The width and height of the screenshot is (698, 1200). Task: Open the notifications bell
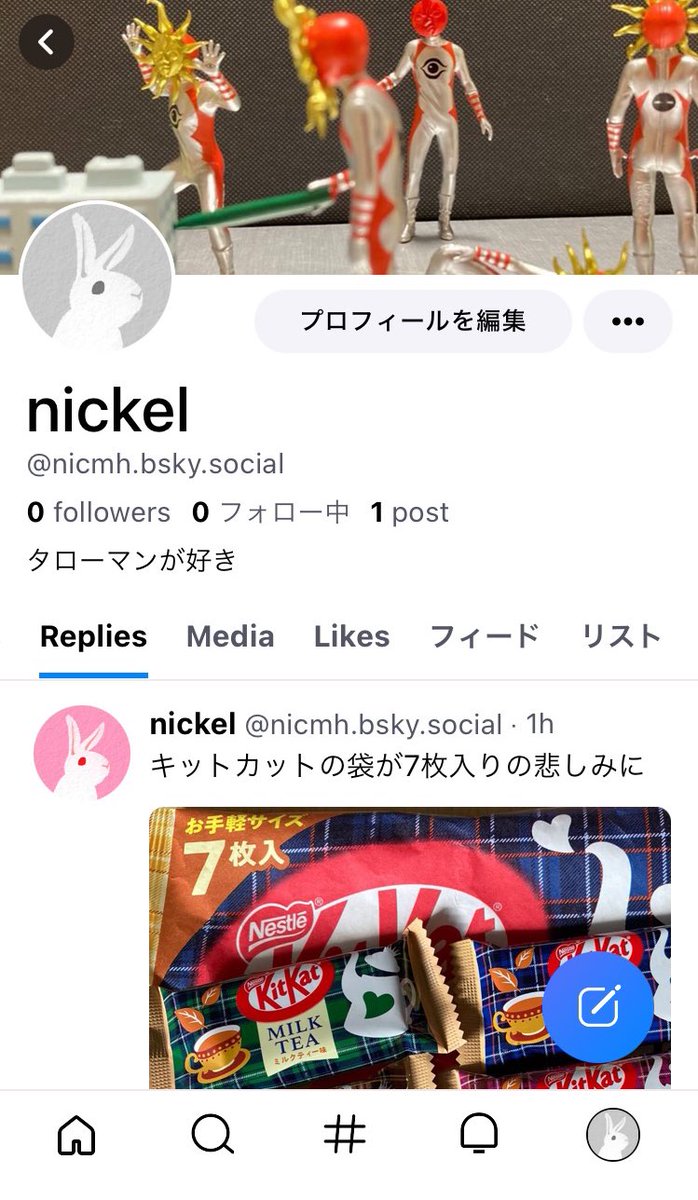[479, 1135]
